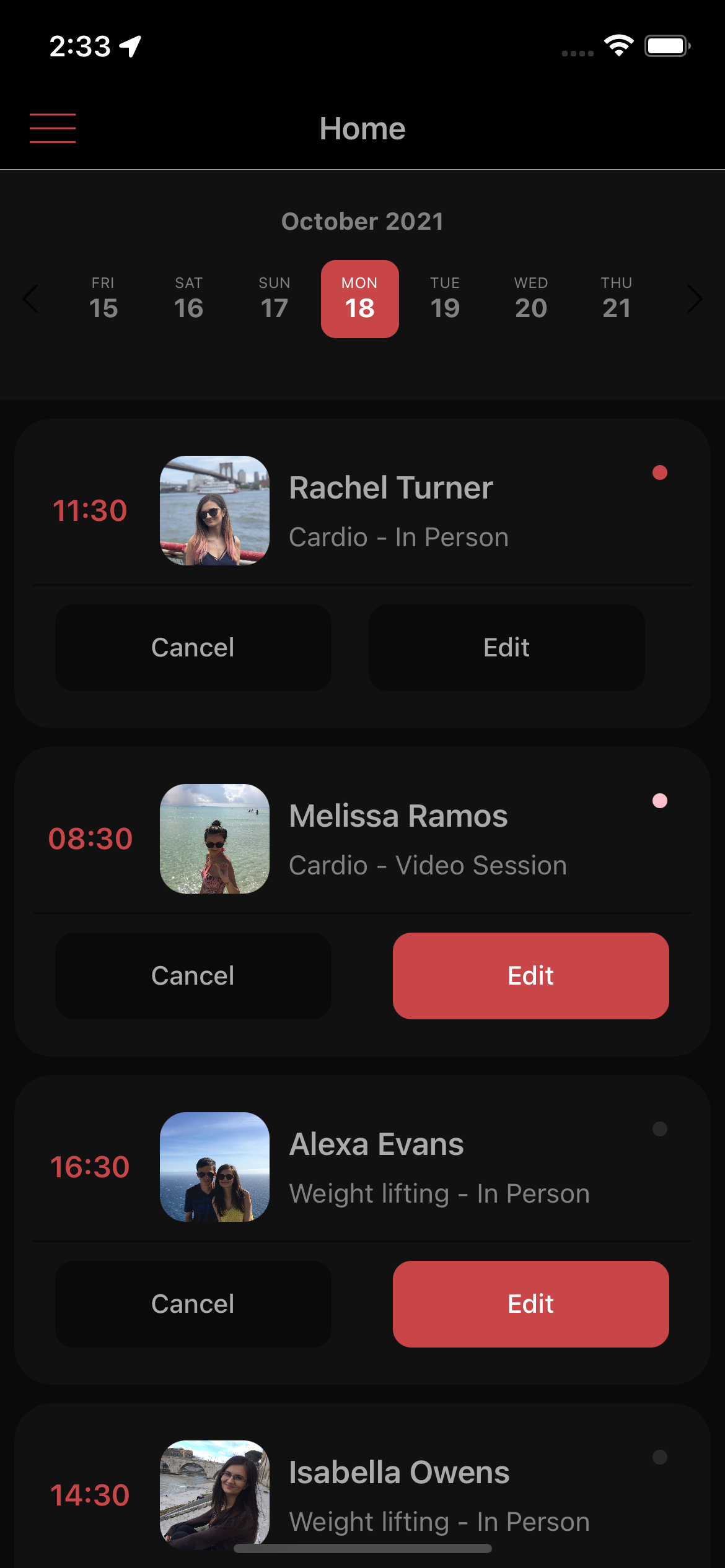Cancel Rachel Turner's 11:30 session
Viewport: 725px width, 1568px height.
coord(193,648)
